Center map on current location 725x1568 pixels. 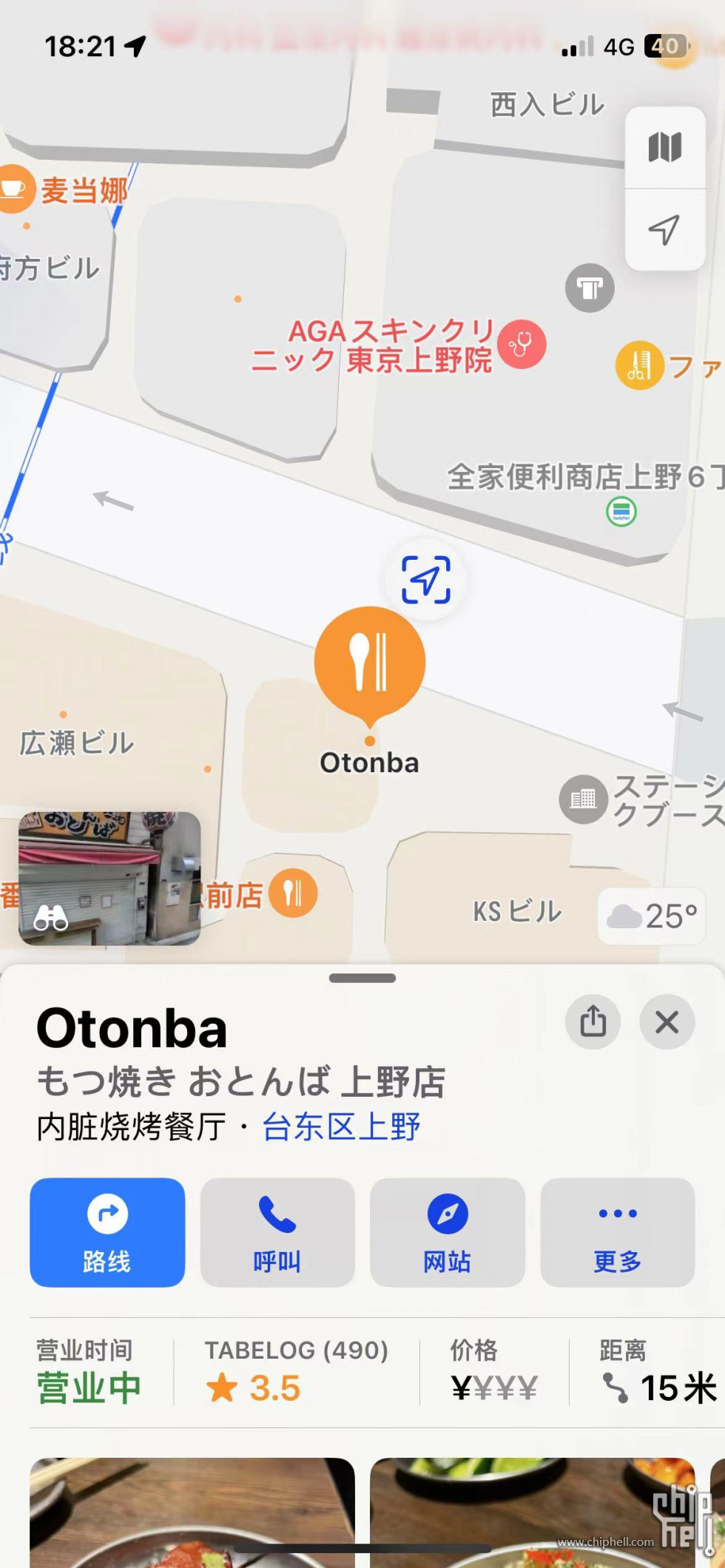(x=664, y=230)
